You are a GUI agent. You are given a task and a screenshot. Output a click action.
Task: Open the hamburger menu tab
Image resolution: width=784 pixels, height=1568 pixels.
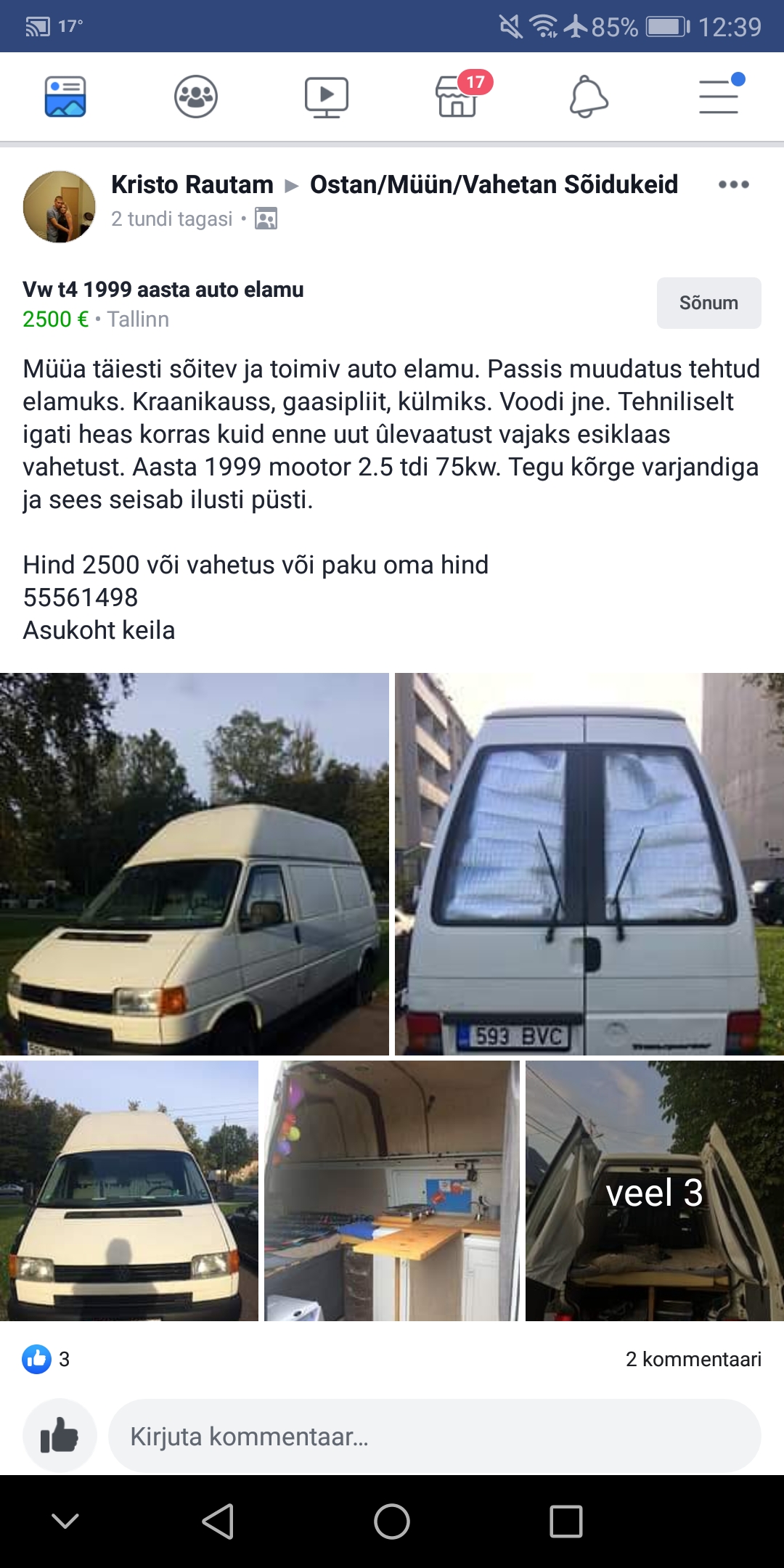[x=719, y=97]
